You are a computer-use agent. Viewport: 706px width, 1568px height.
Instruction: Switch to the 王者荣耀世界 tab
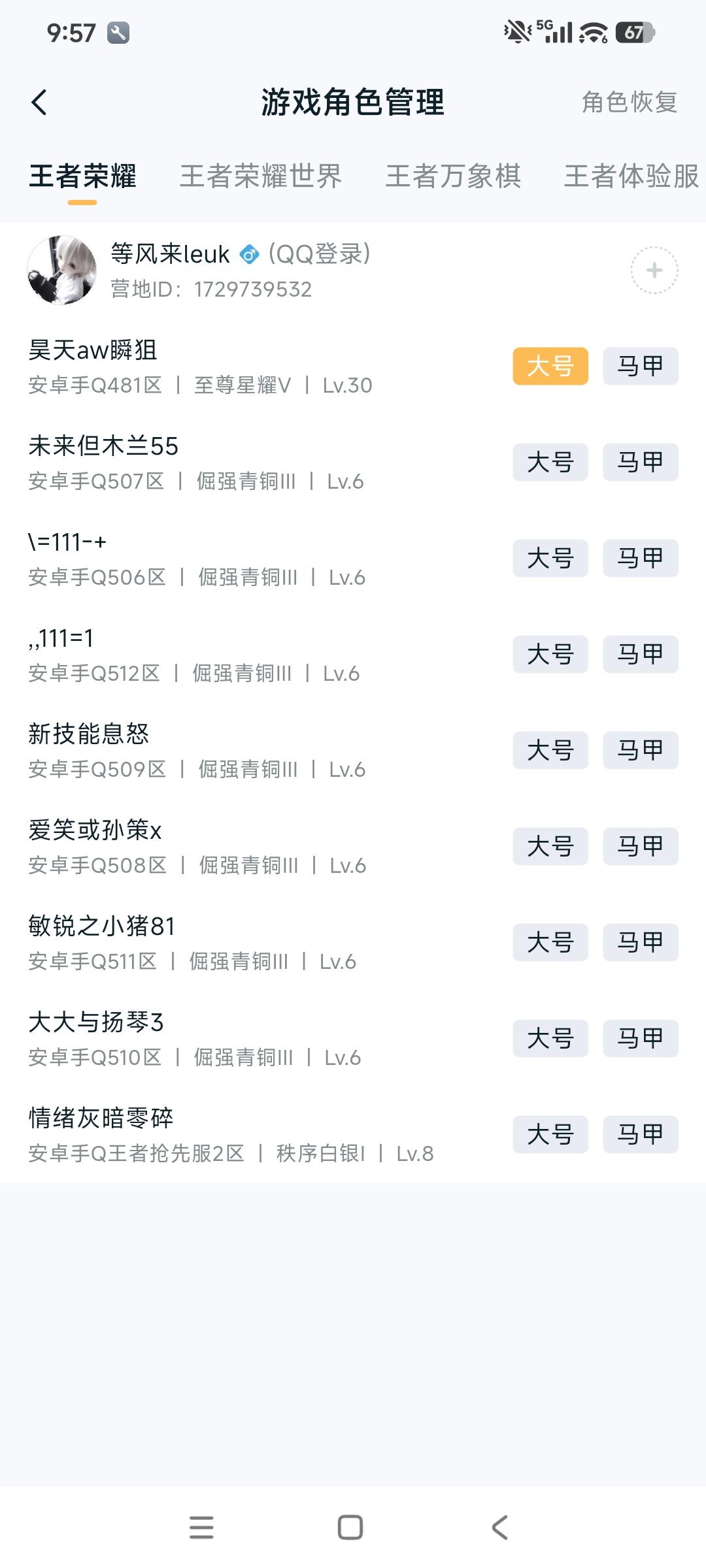(x=261, y=176)
